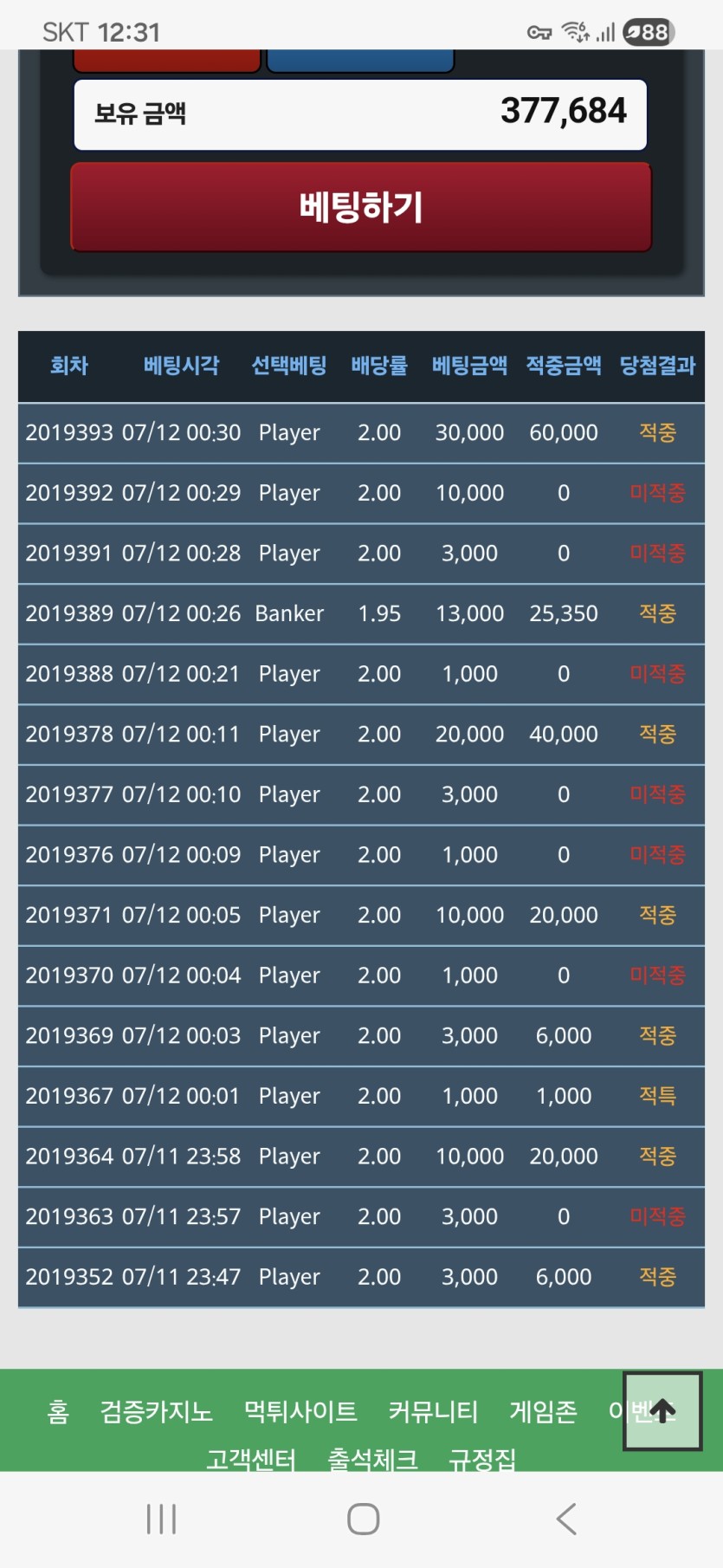Open the 고객센터 link

coord(251,1459)
